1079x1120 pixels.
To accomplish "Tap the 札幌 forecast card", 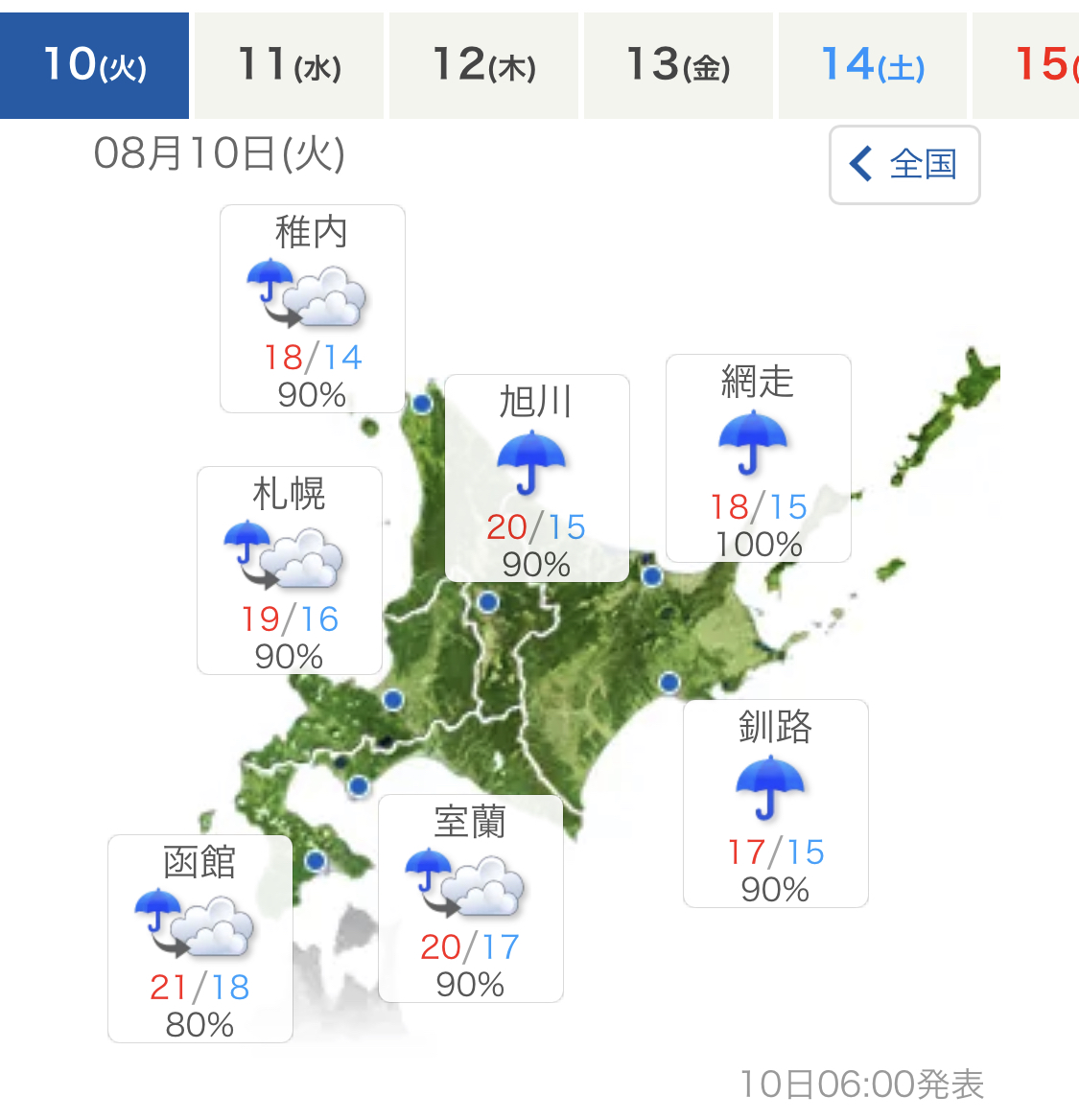I will point(289,571).
